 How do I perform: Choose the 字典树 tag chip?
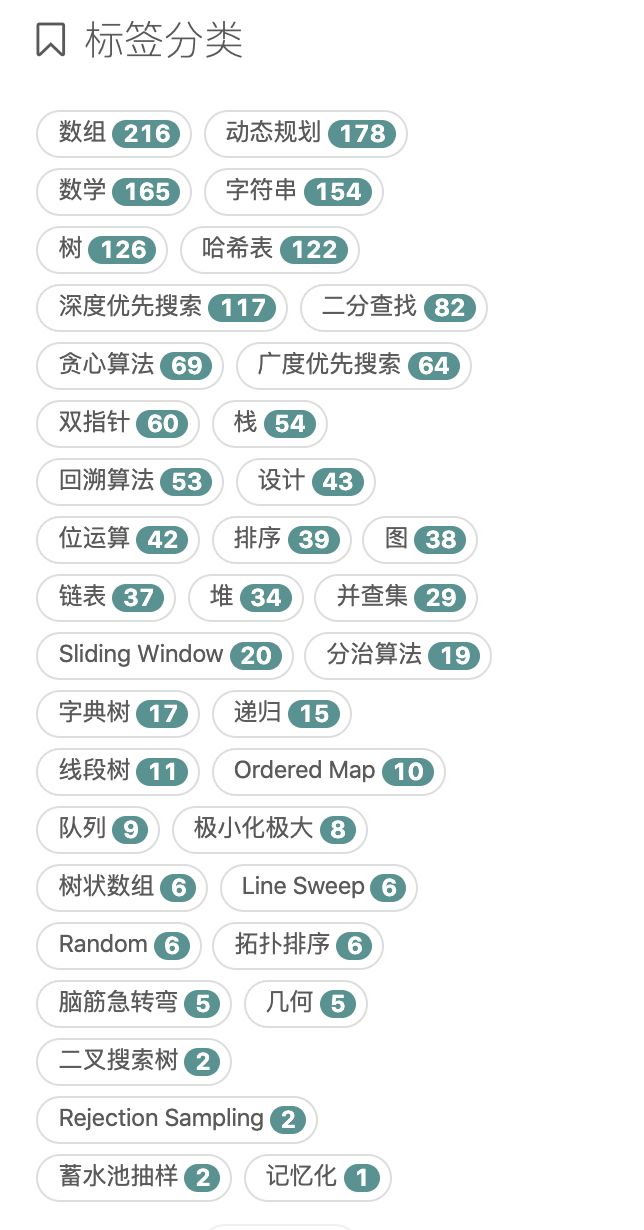(x=117, y=713)
